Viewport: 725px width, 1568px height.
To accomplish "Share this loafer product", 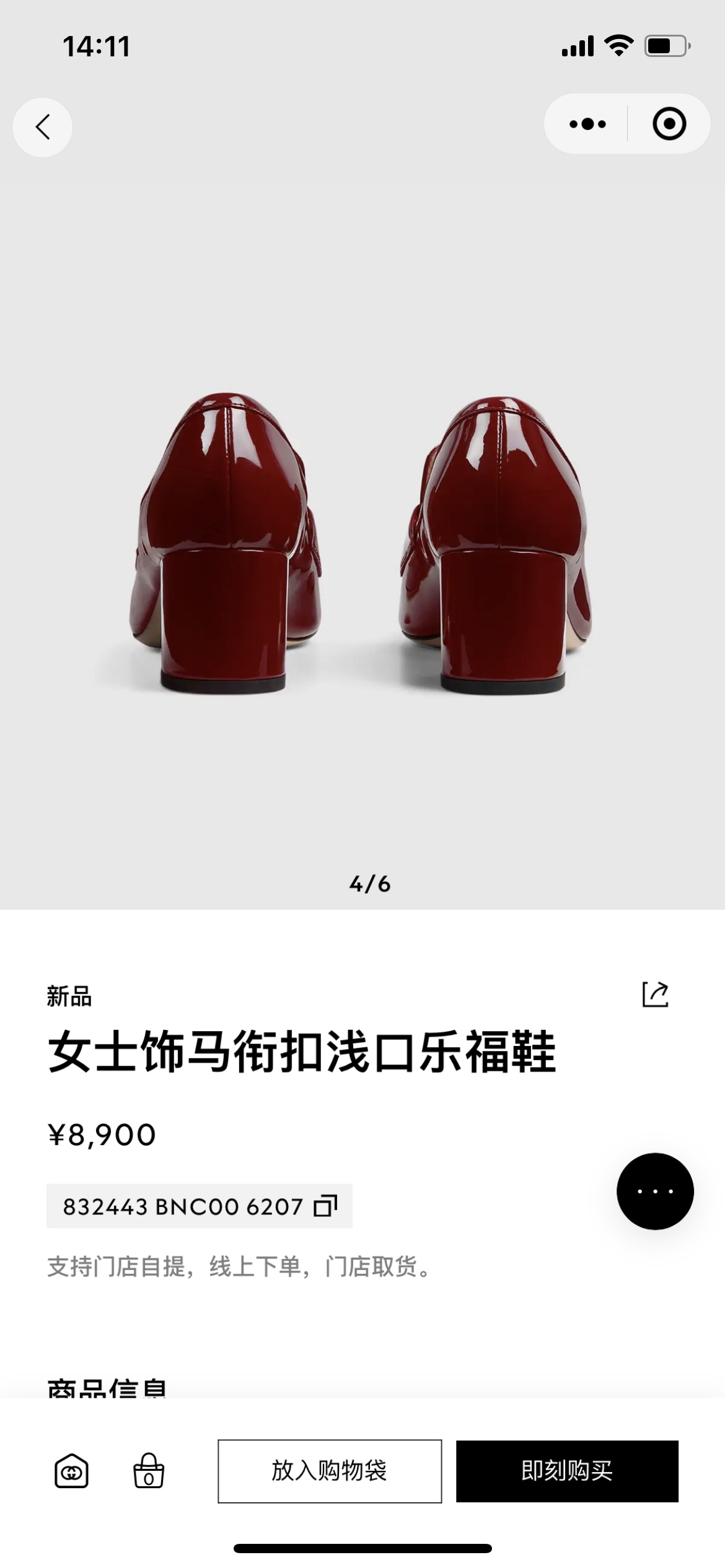I will point(655,994).
